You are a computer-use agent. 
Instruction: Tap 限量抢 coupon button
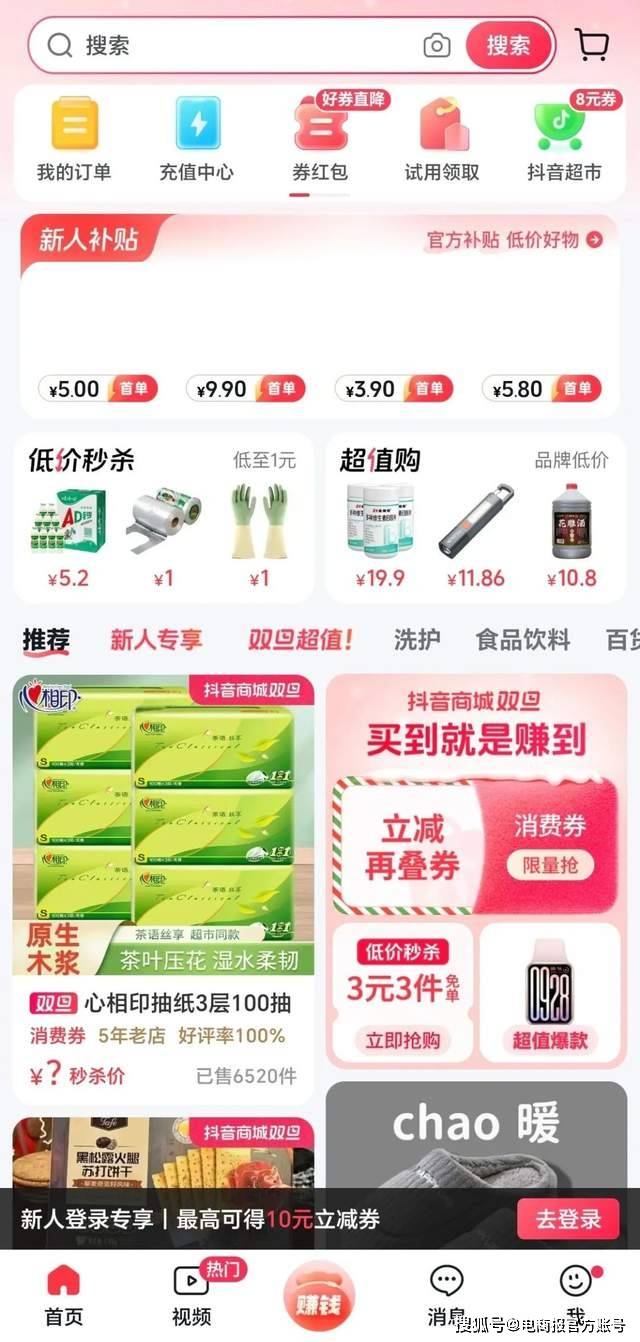coord(550,865)
